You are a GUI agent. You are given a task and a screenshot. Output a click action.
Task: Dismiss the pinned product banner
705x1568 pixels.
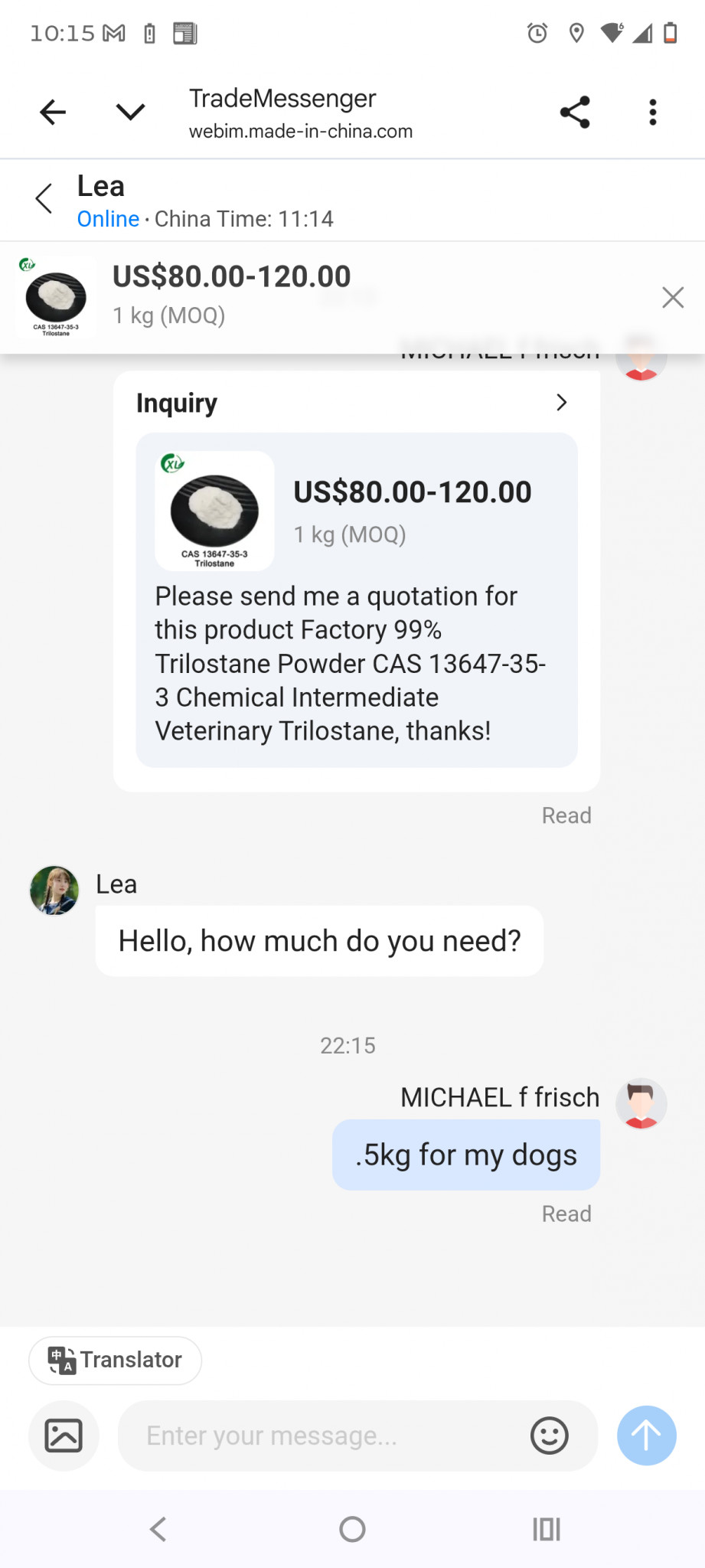click(672, 297)
